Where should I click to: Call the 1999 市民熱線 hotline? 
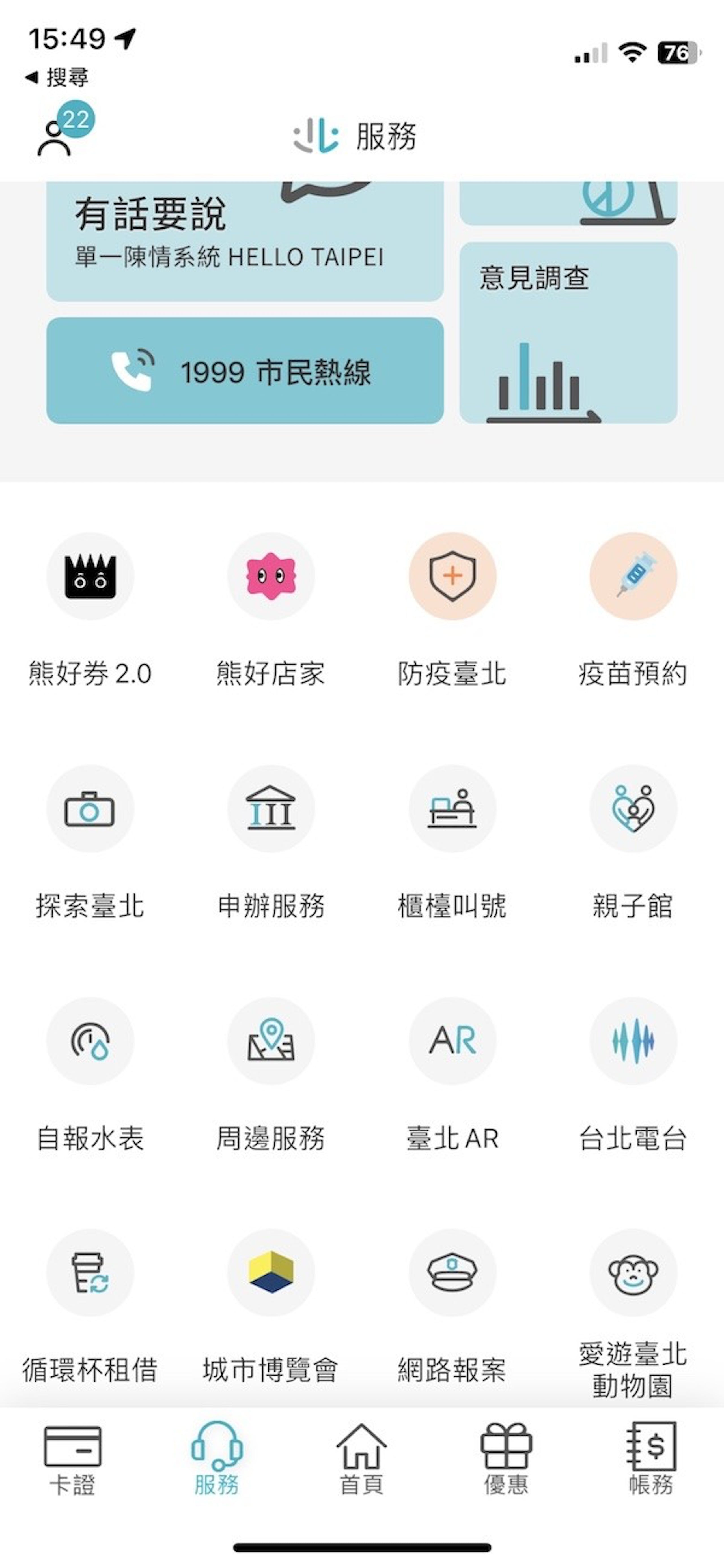tap(245, 370)
